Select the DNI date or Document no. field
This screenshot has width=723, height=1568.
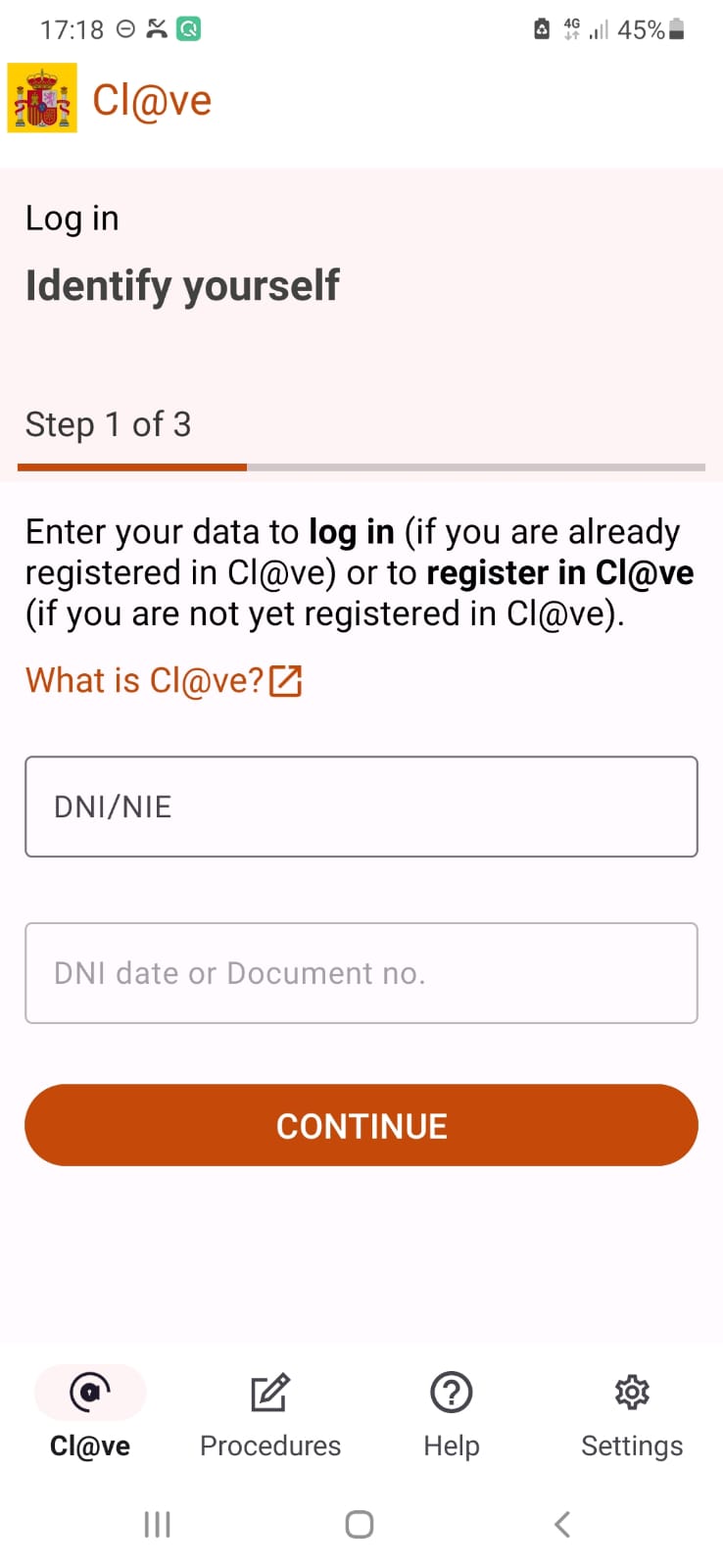[361, 973]
